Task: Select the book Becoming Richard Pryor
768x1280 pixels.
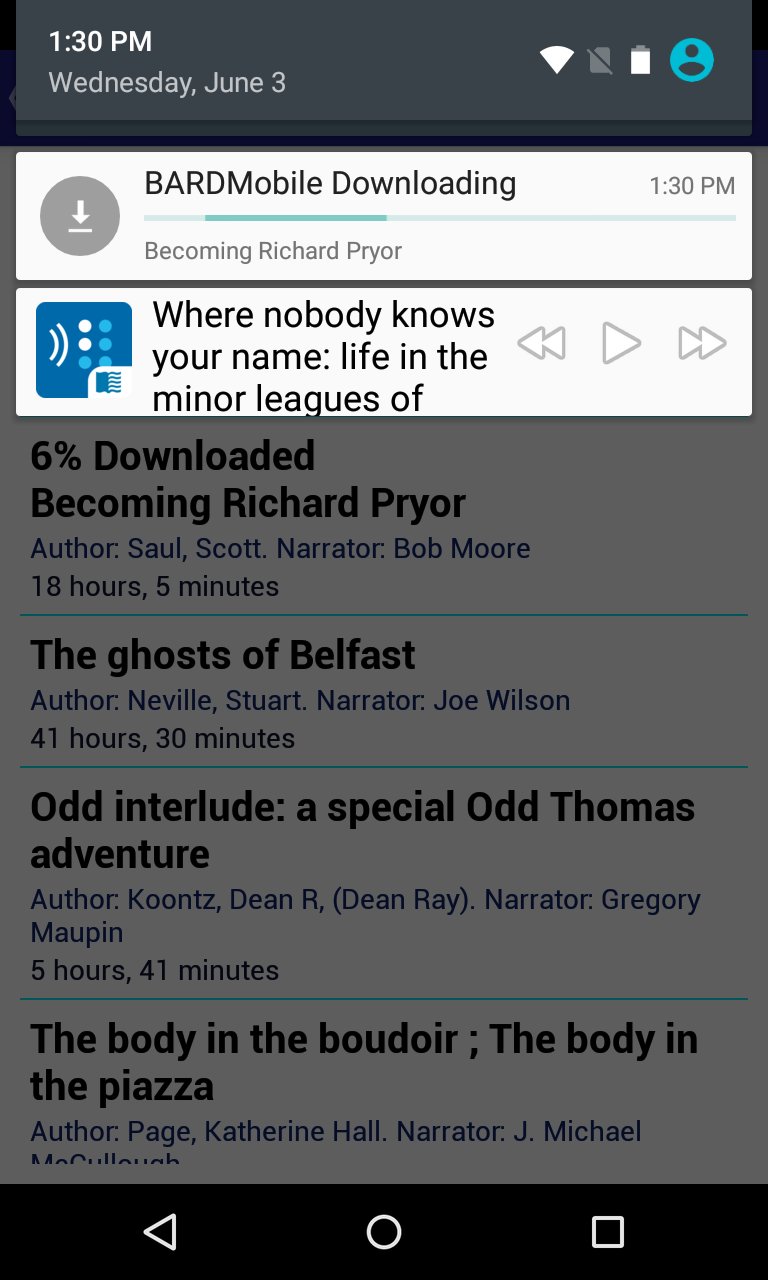Action: pyautogui.click(x=247, y=503)
